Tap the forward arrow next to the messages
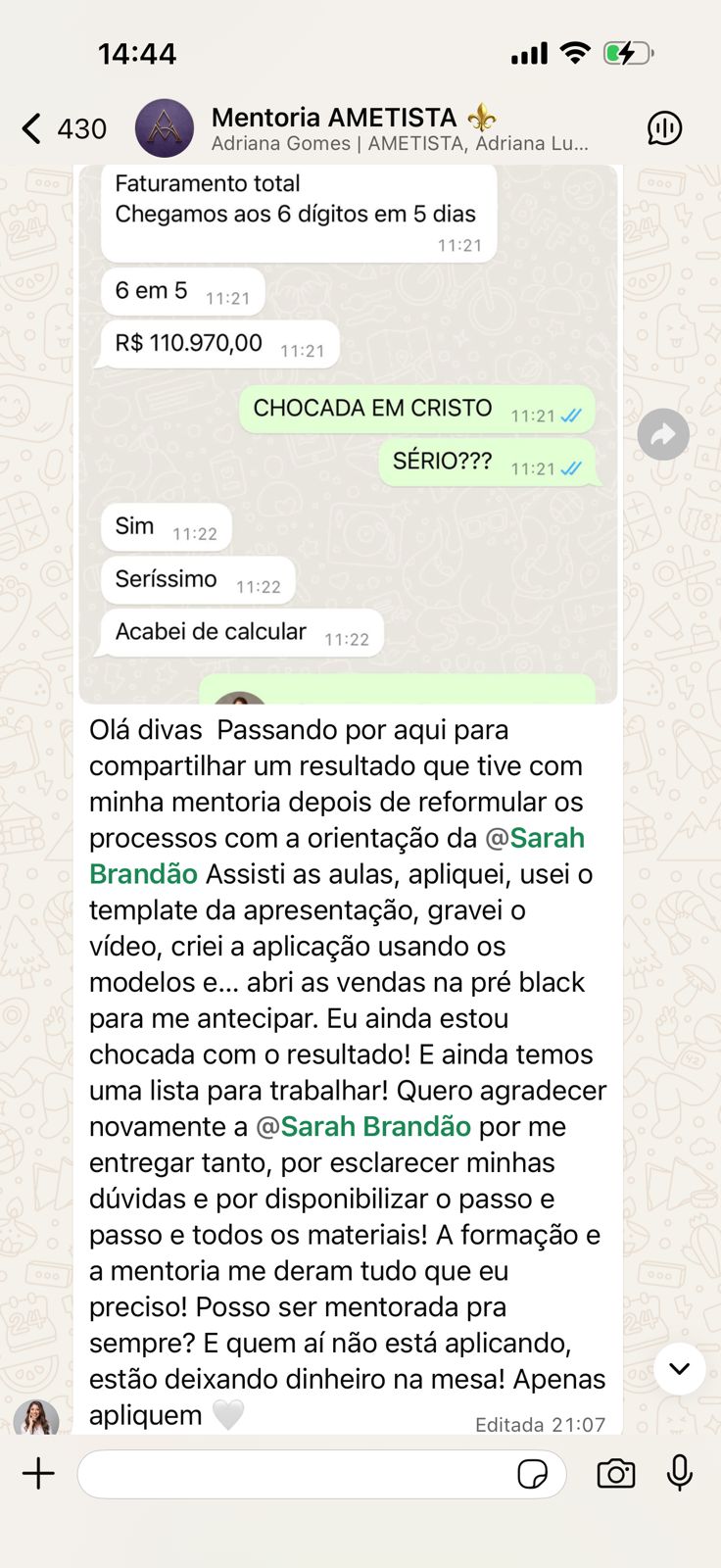The height and width of the screenshot is (1568, 721). pos(663,433)
